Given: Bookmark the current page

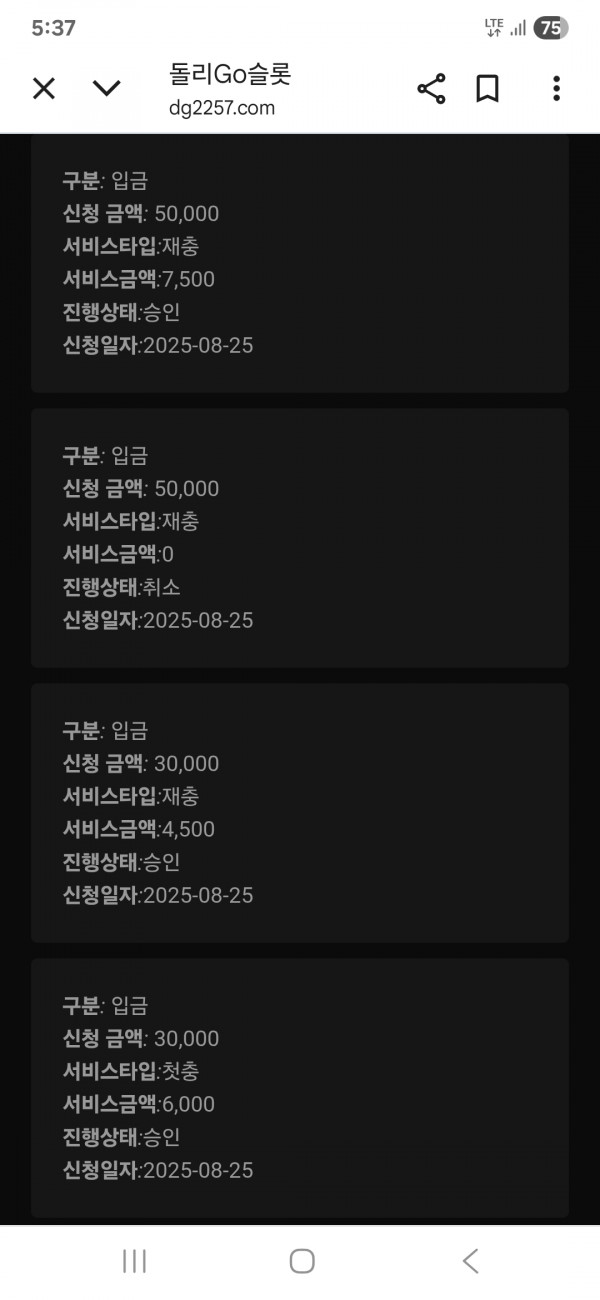Looking at the screenshot, I should click(487, 89).
